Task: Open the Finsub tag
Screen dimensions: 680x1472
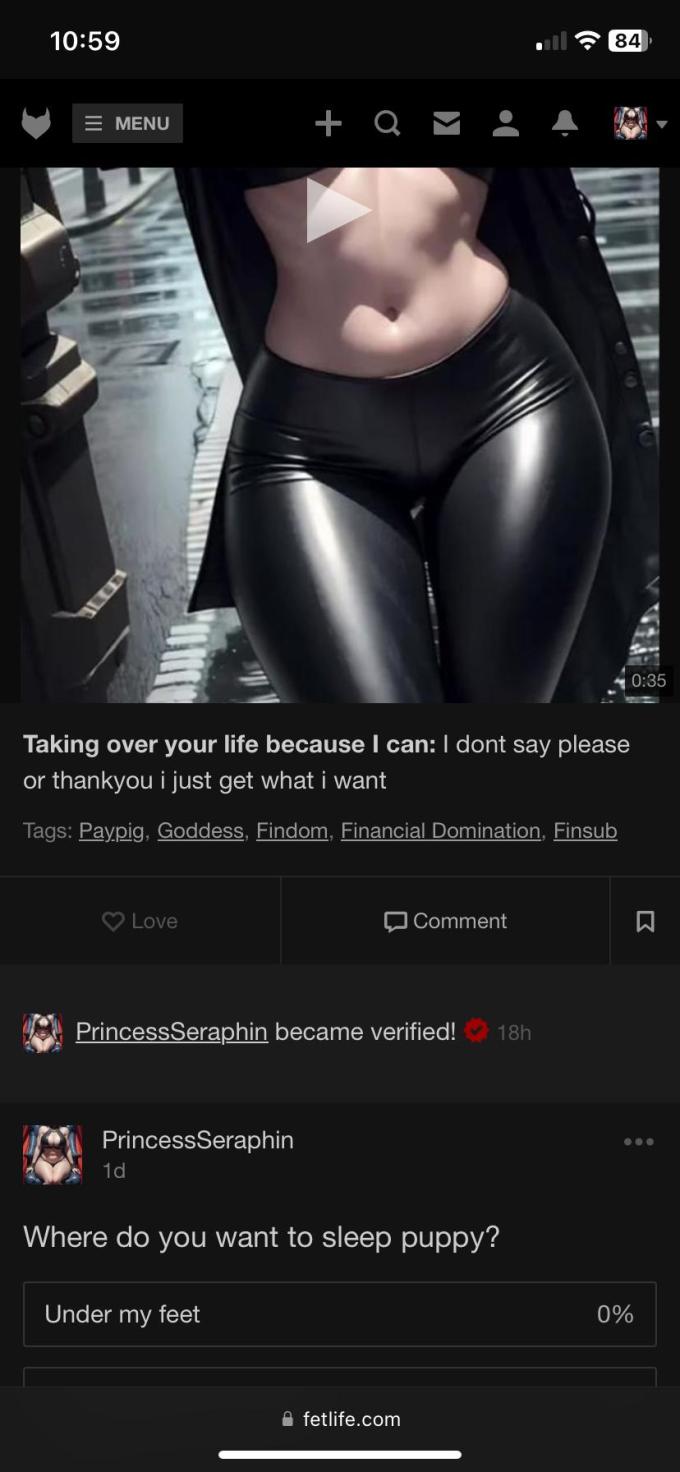Action: pos(585,831)
